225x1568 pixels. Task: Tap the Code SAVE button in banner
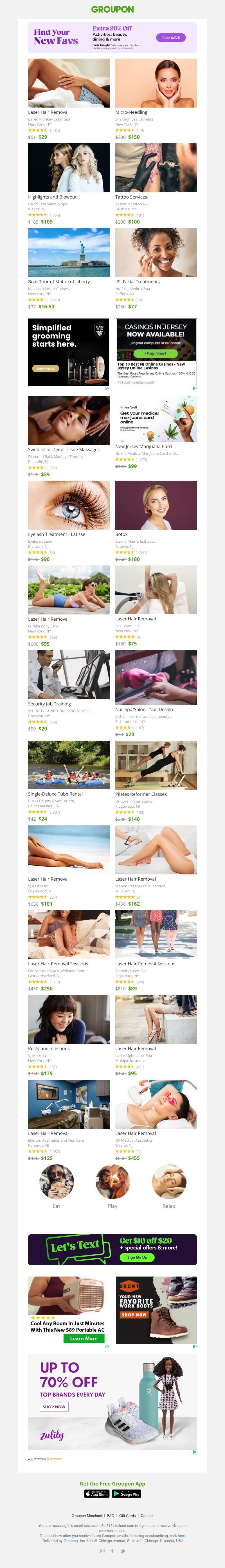[x=171, y=38]
